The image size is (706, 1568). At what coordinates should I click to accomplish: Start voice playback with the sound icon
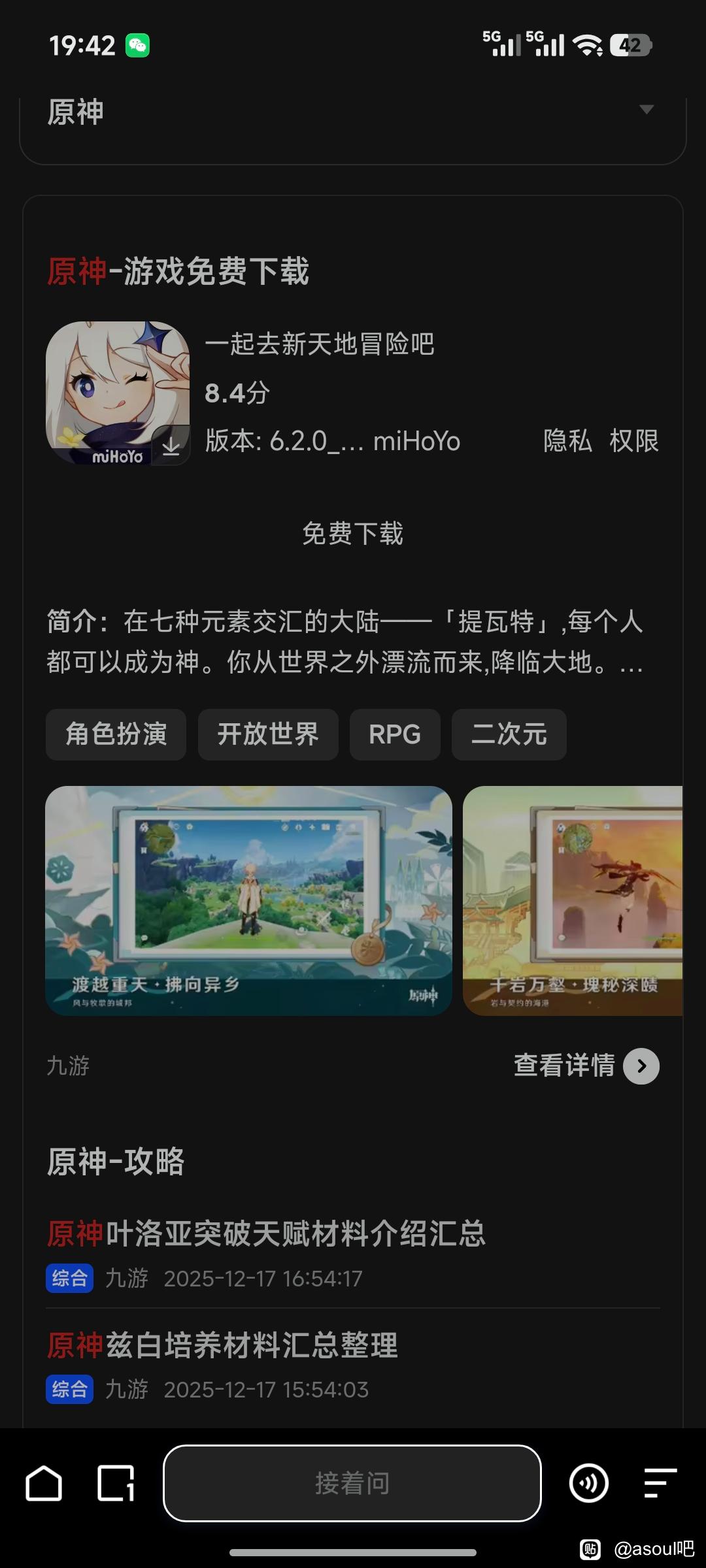pyautogui.click(x=588, y=1483)
